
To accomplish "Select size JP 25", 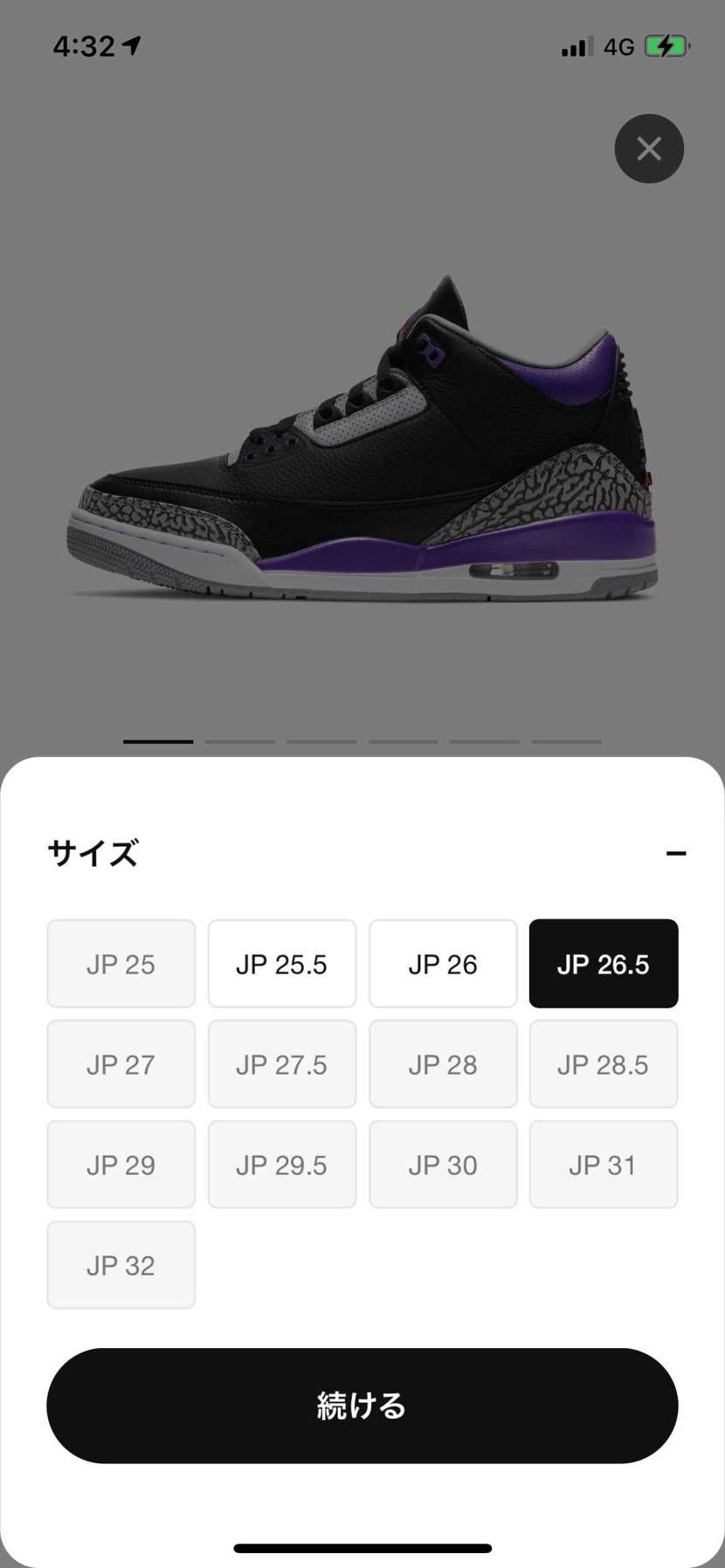I will click(121, 964).
